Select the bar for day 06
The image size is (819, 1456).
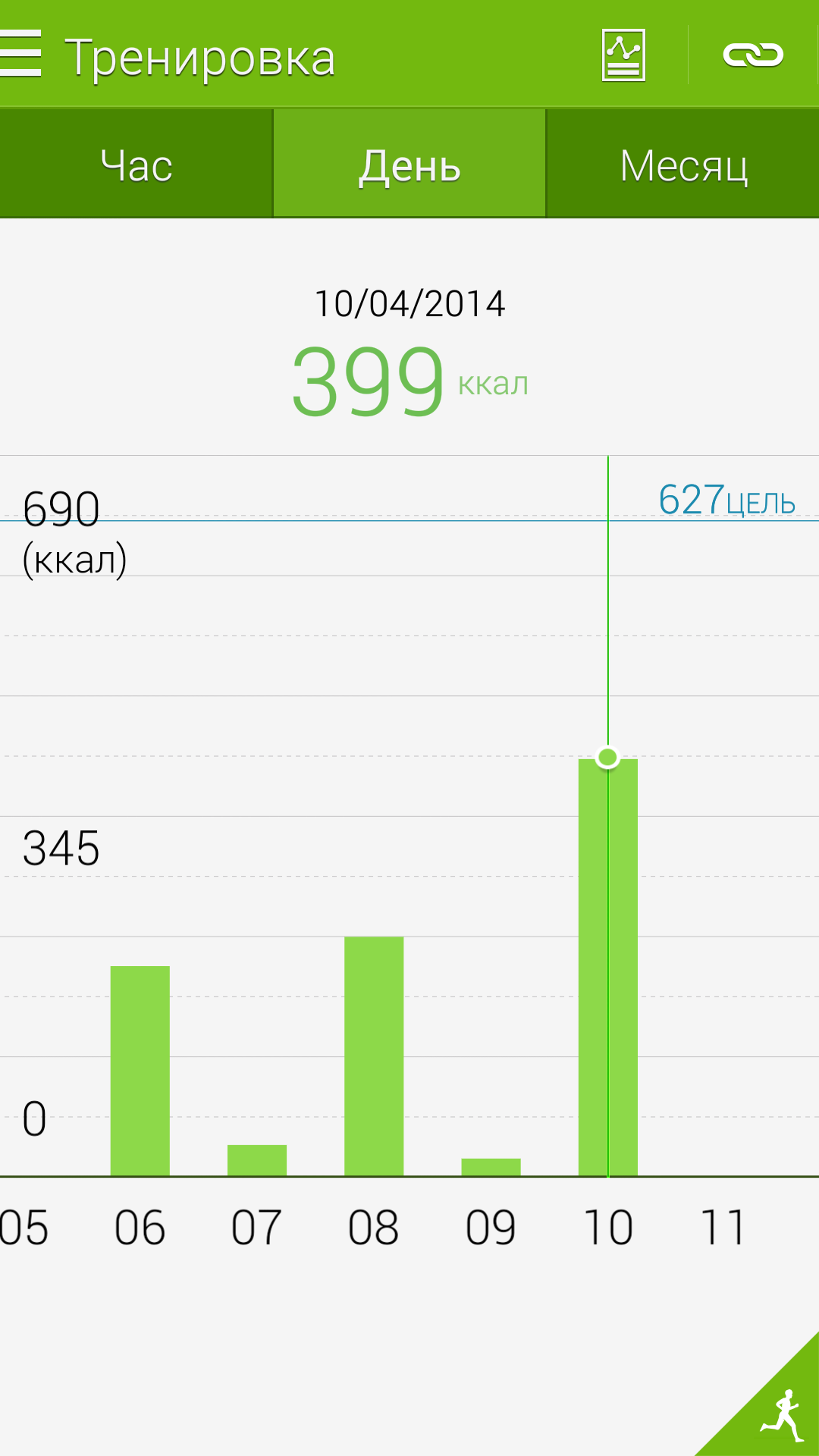tap(140, 1071)
